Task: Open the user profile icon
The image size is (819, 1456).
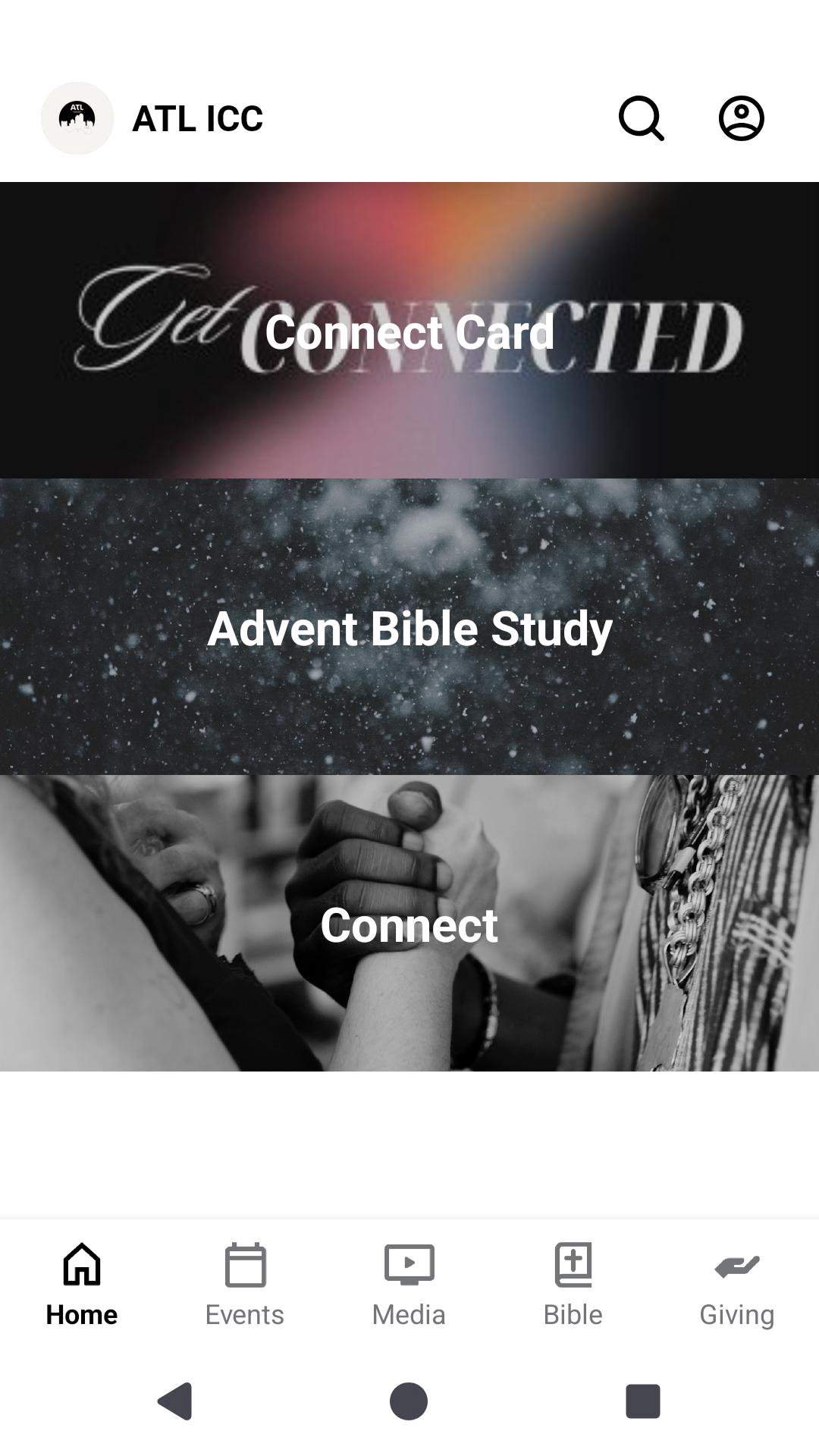Action: (741, 118)
